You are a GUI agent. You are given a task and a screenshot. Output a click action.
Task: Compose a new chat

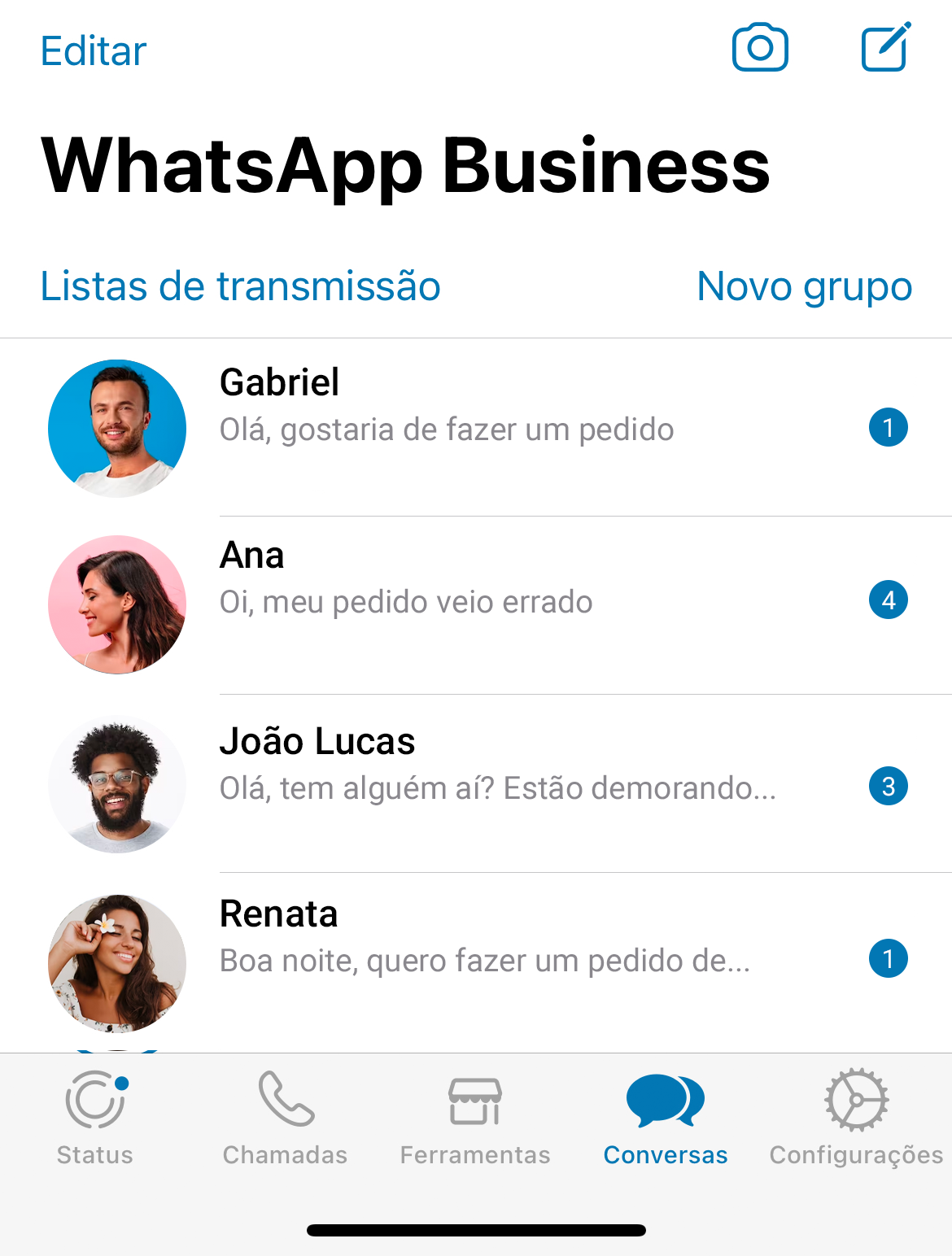(x=885, y=48)
